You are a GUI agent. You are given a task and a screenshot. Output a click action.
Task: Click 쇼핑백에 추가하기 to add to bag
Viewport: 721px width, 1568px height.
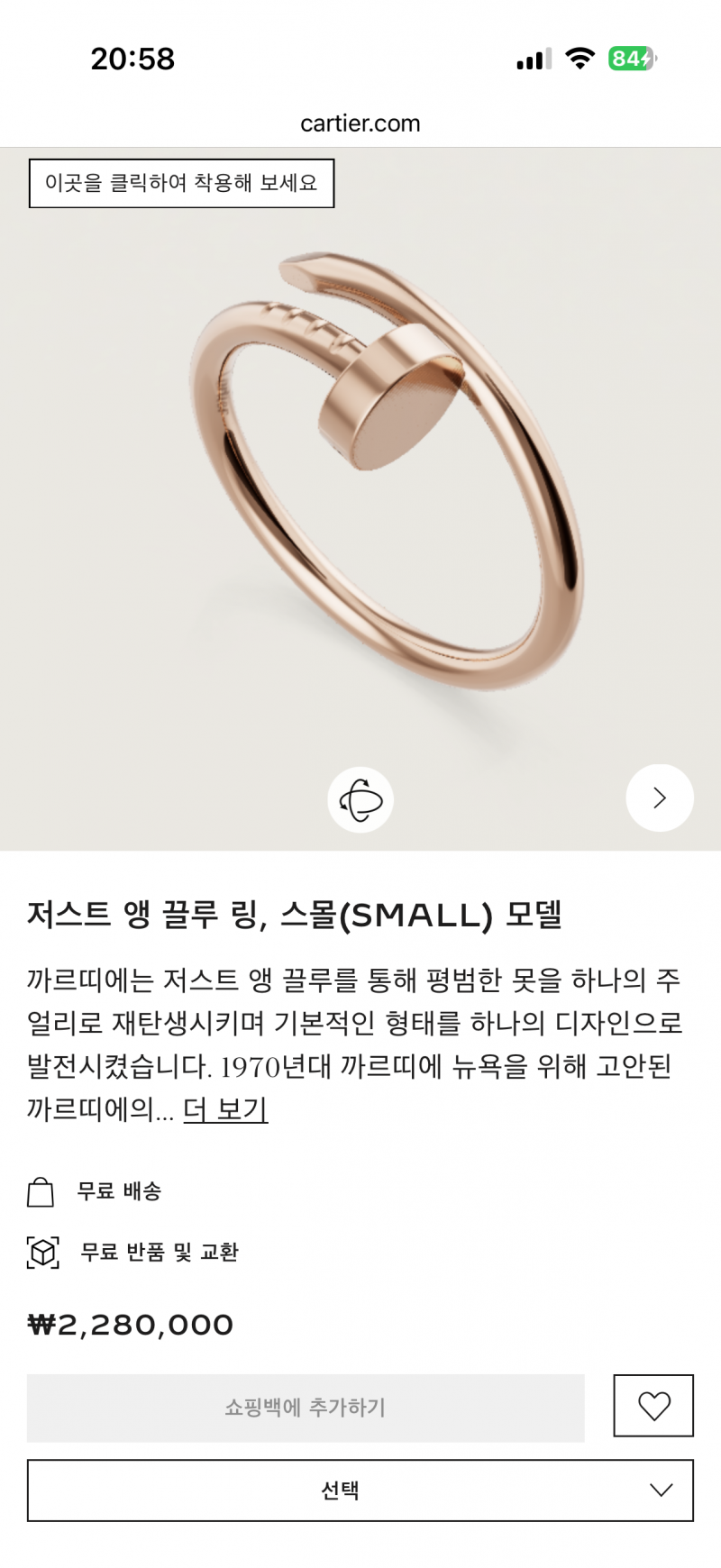[x=305, y=1407]
